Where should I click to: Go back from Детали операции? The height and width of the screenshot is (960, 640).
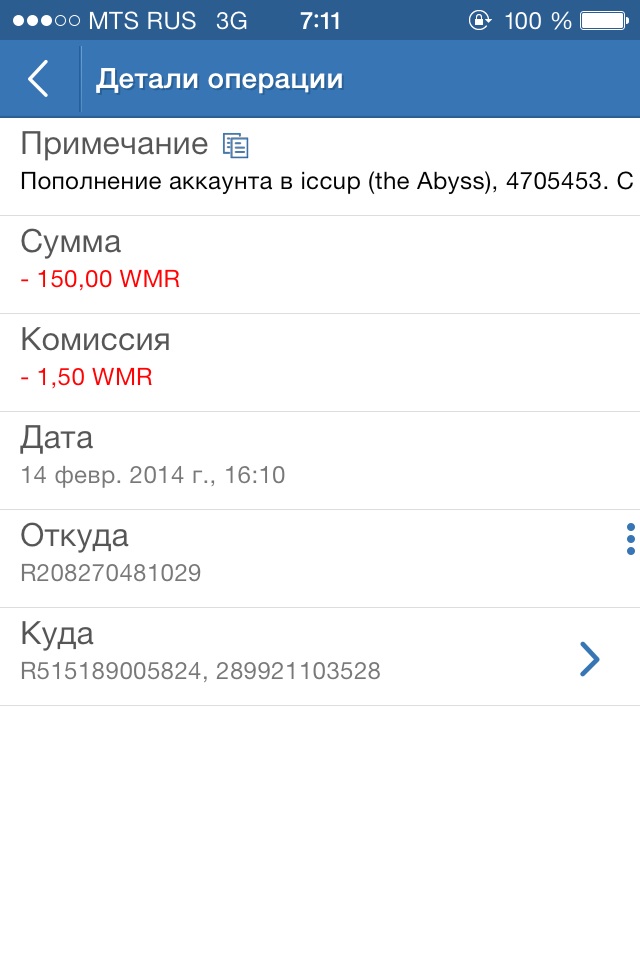pyautogui.click(x=38, y=79)
